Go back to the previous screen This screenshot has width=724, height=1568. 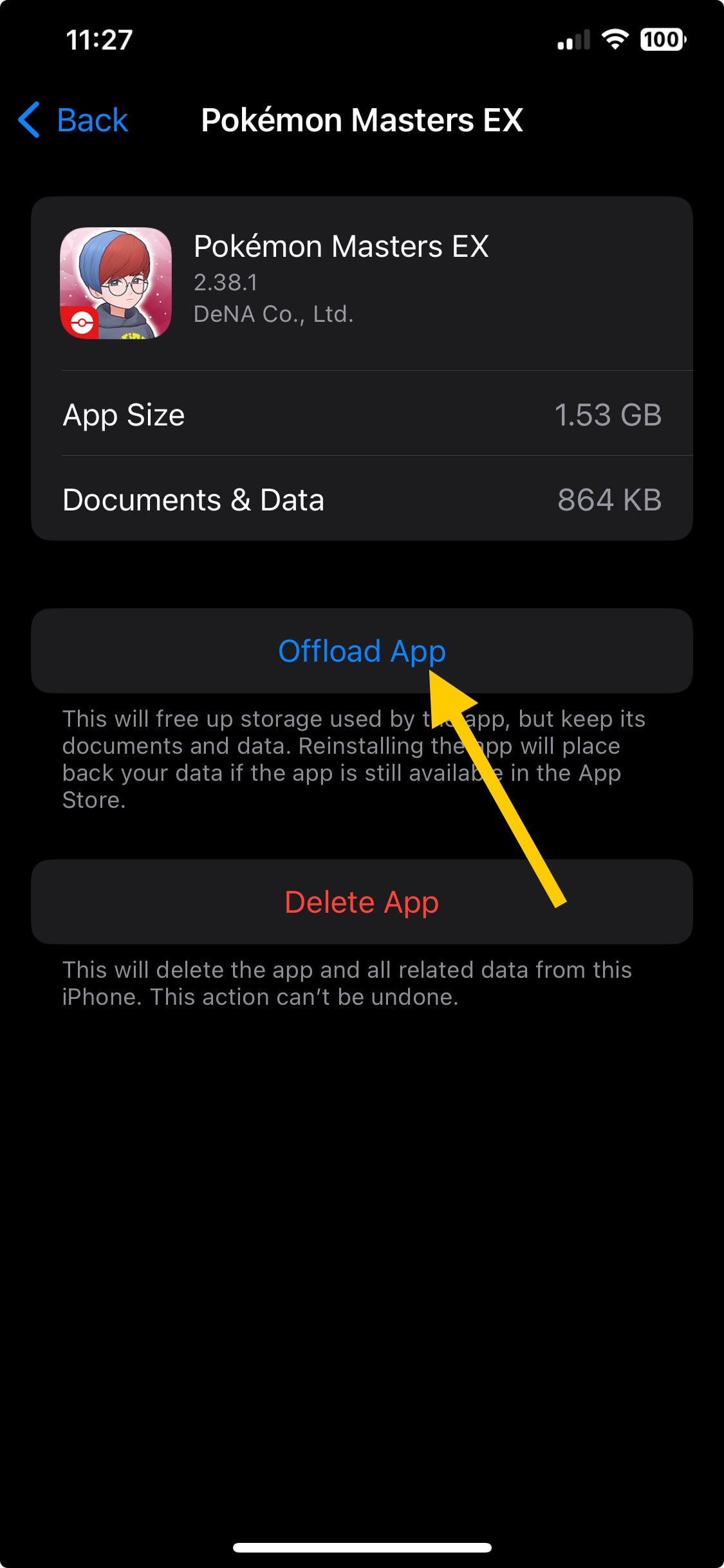coord(73,120)
